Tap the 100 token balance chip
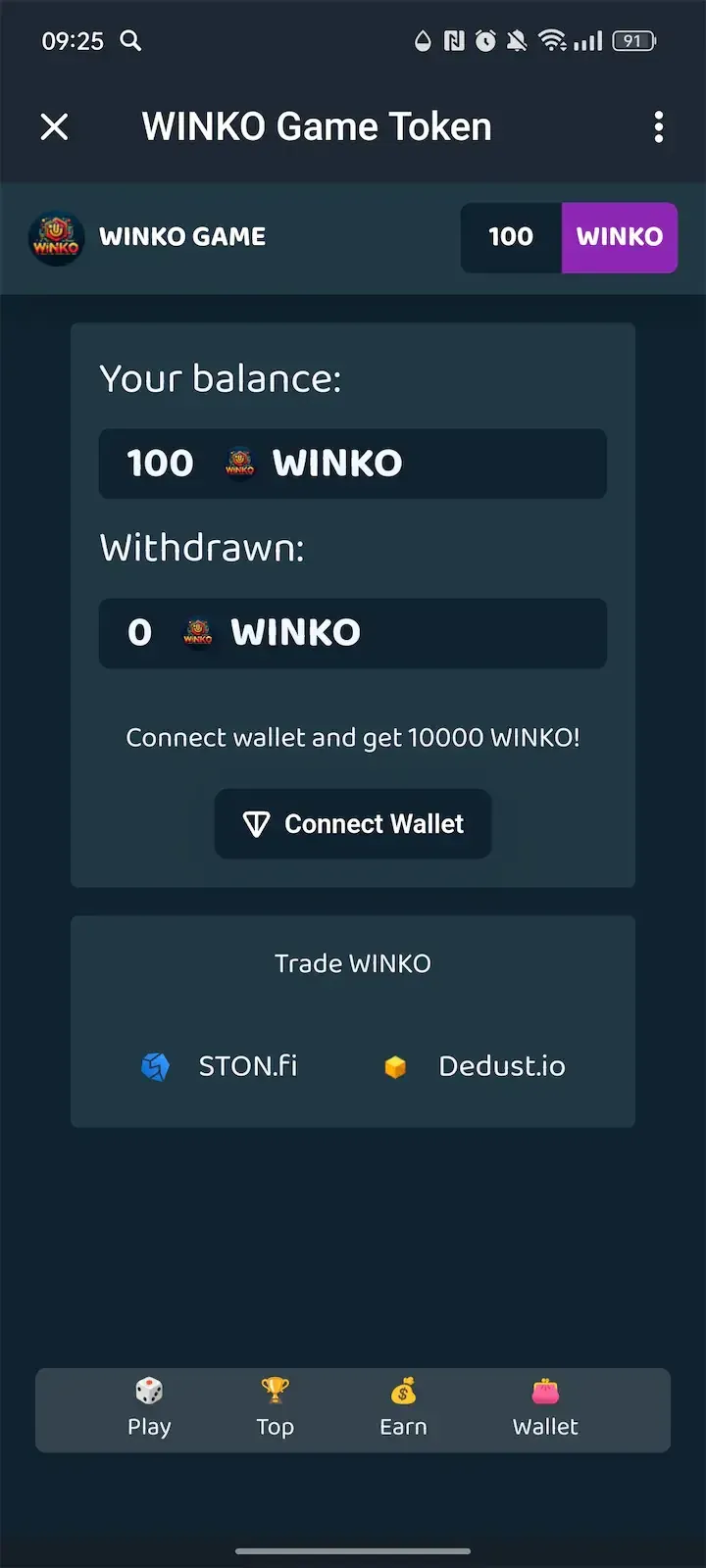 (x=511, y=237)
